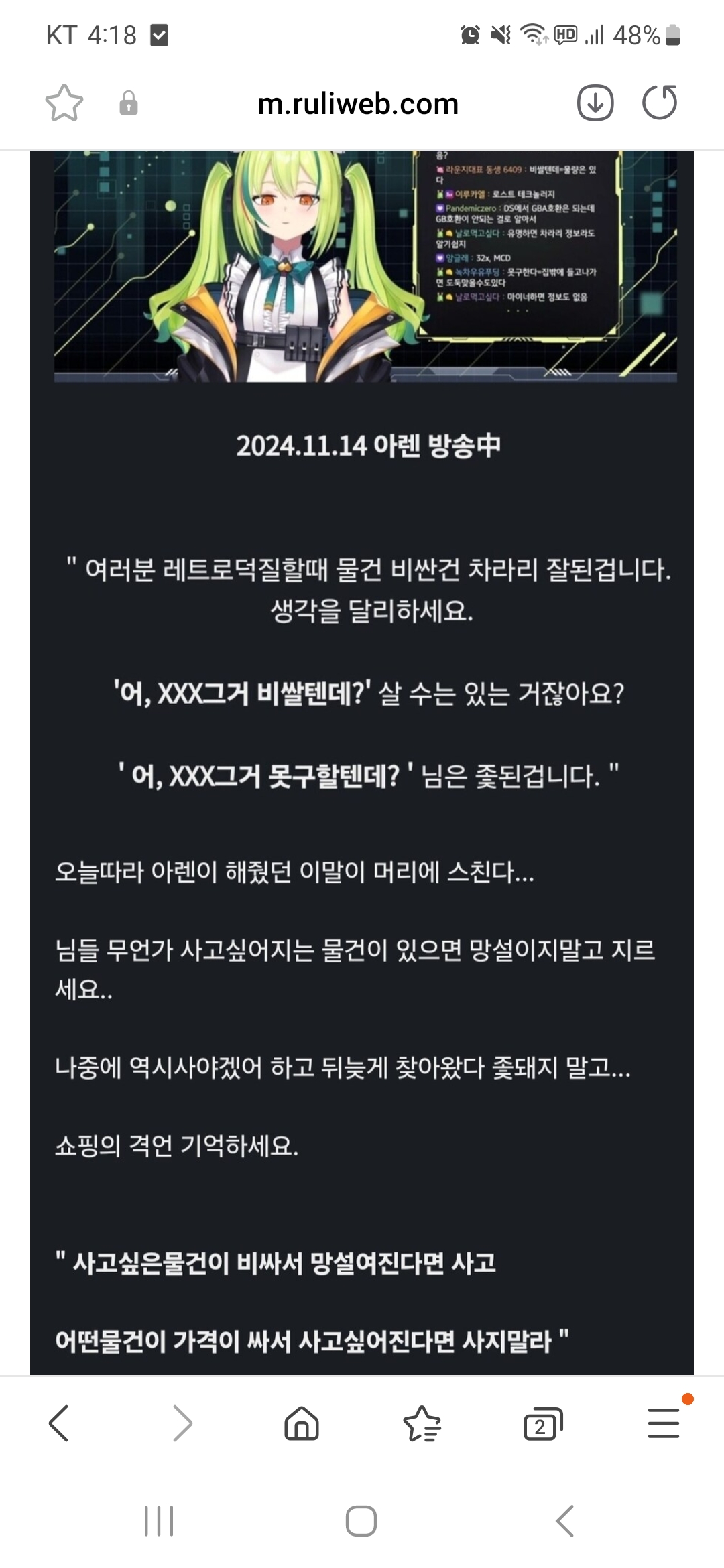
Task: Open the bookmarks list
Action: click(422, 1423)
